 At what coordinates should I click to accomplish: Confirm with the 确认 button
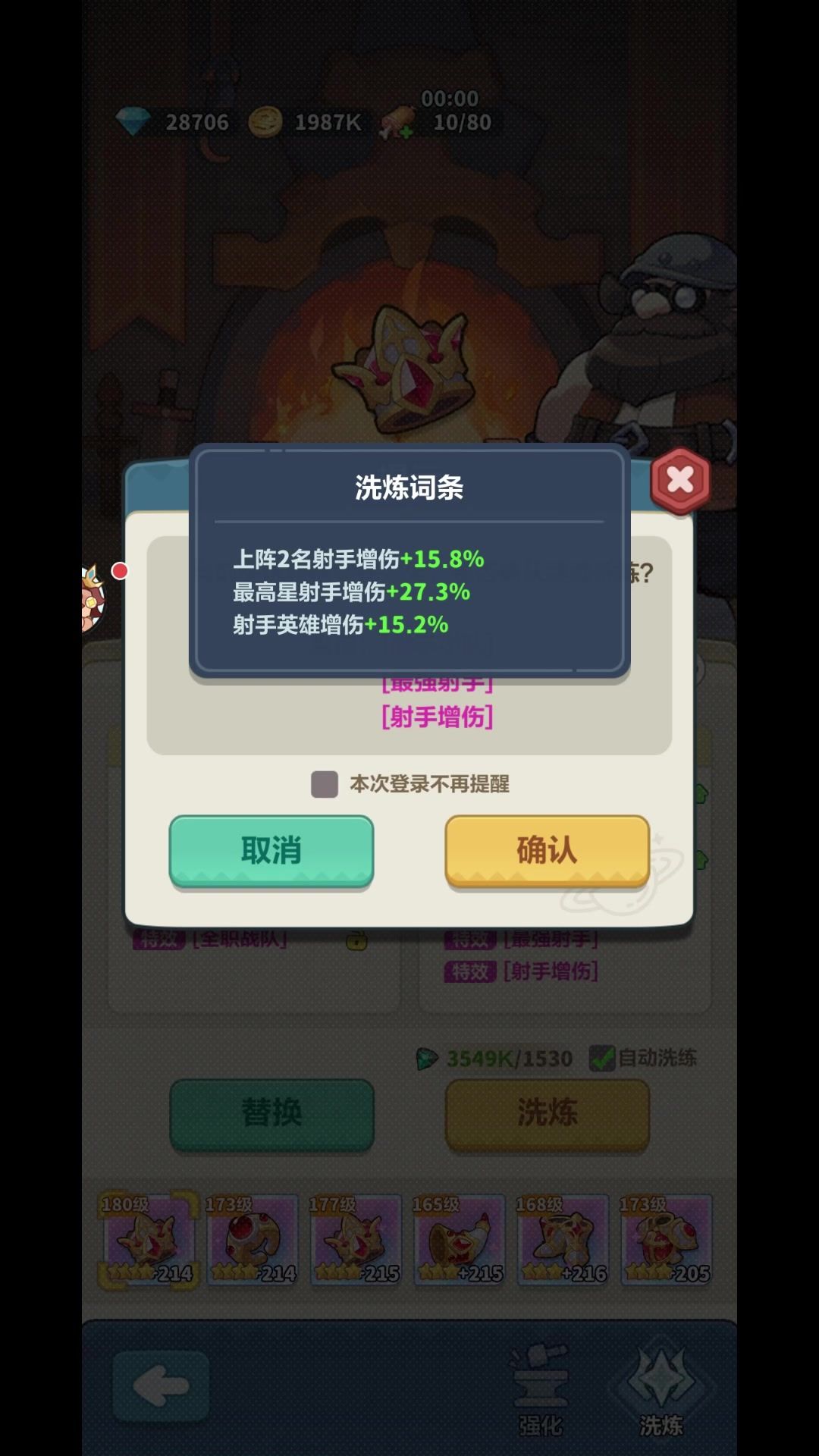click(x=547, y=851)
